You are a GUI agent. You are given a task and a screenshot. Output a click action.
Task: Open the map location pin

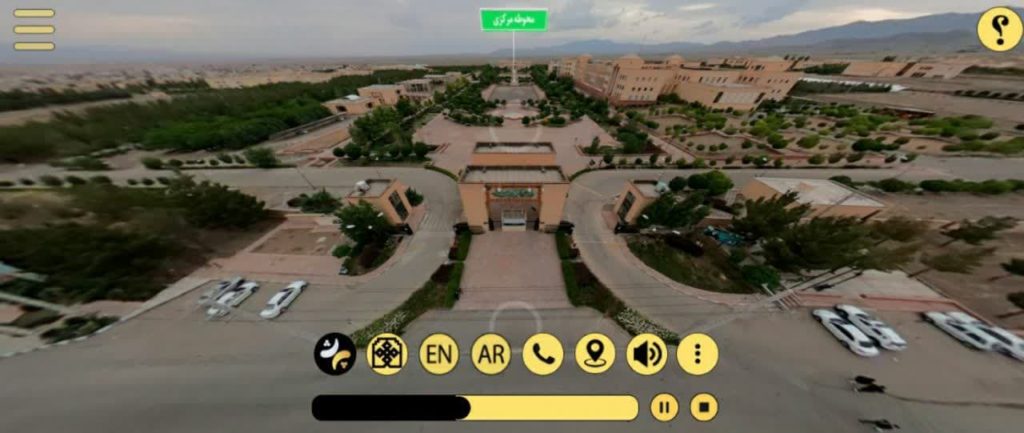(x=595, y=354)
